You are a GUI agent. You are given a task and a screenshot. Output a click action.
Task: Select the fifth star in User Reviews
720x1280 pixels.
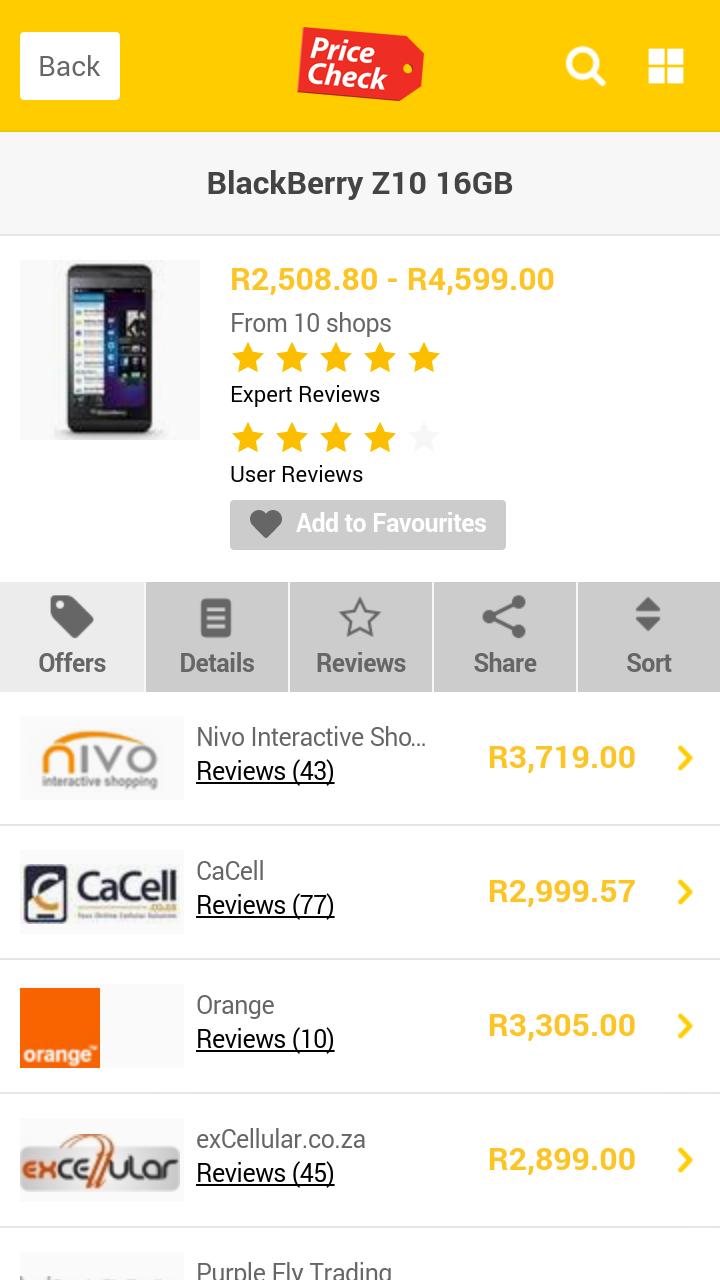tap(425, 437)
